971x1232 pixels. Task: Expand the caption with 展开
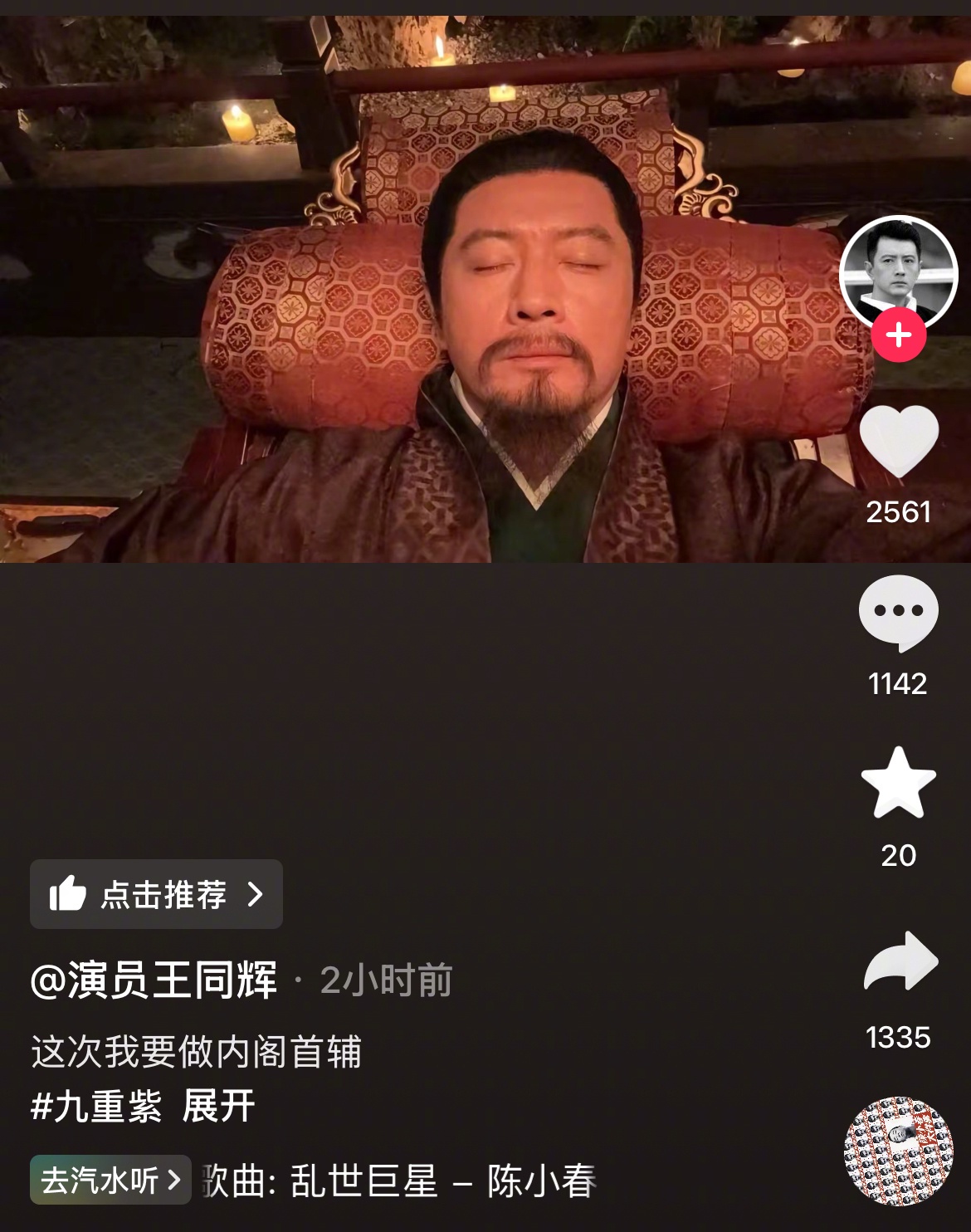point(218,1107)
